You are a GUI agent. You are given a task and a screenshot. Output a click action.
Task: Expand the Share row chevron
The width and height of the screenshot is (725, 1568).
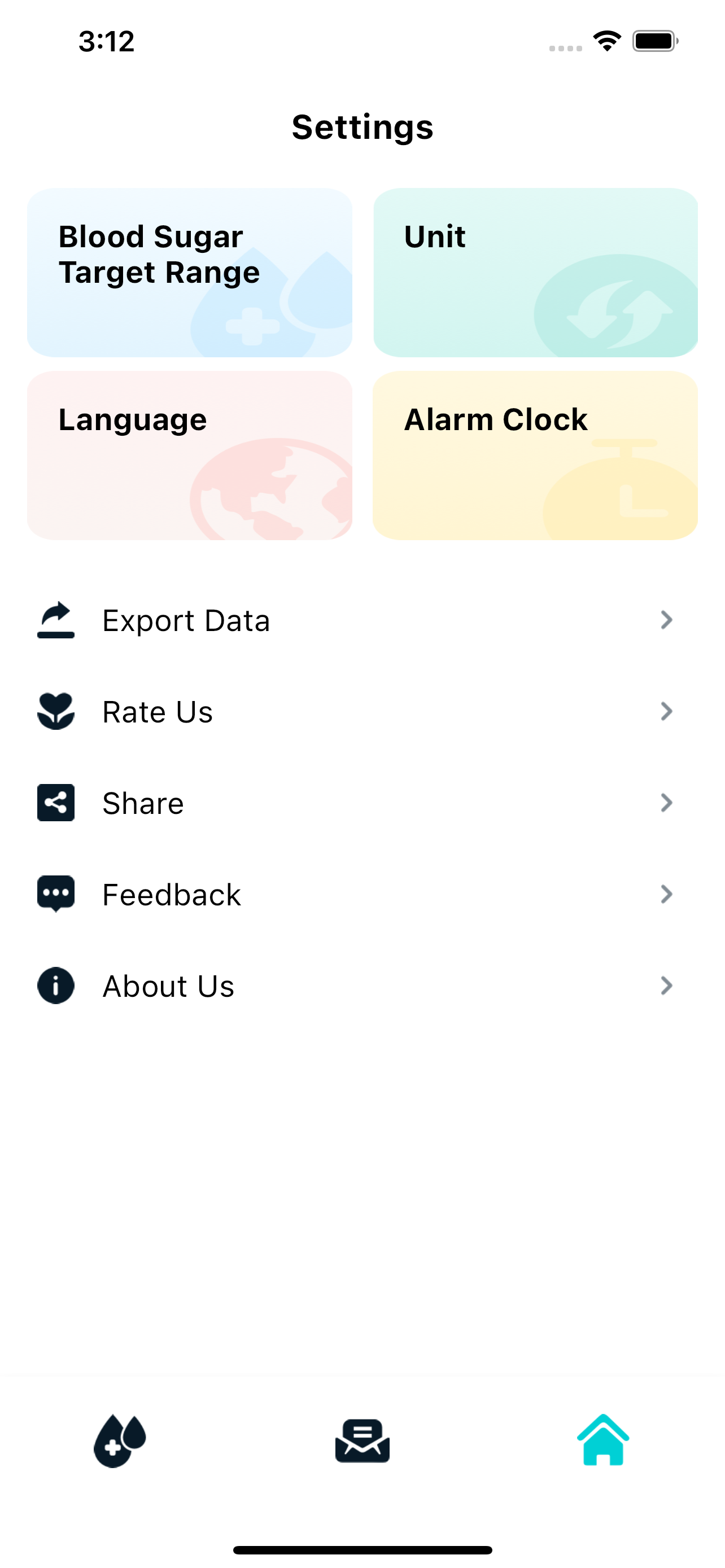click(667, 802)
